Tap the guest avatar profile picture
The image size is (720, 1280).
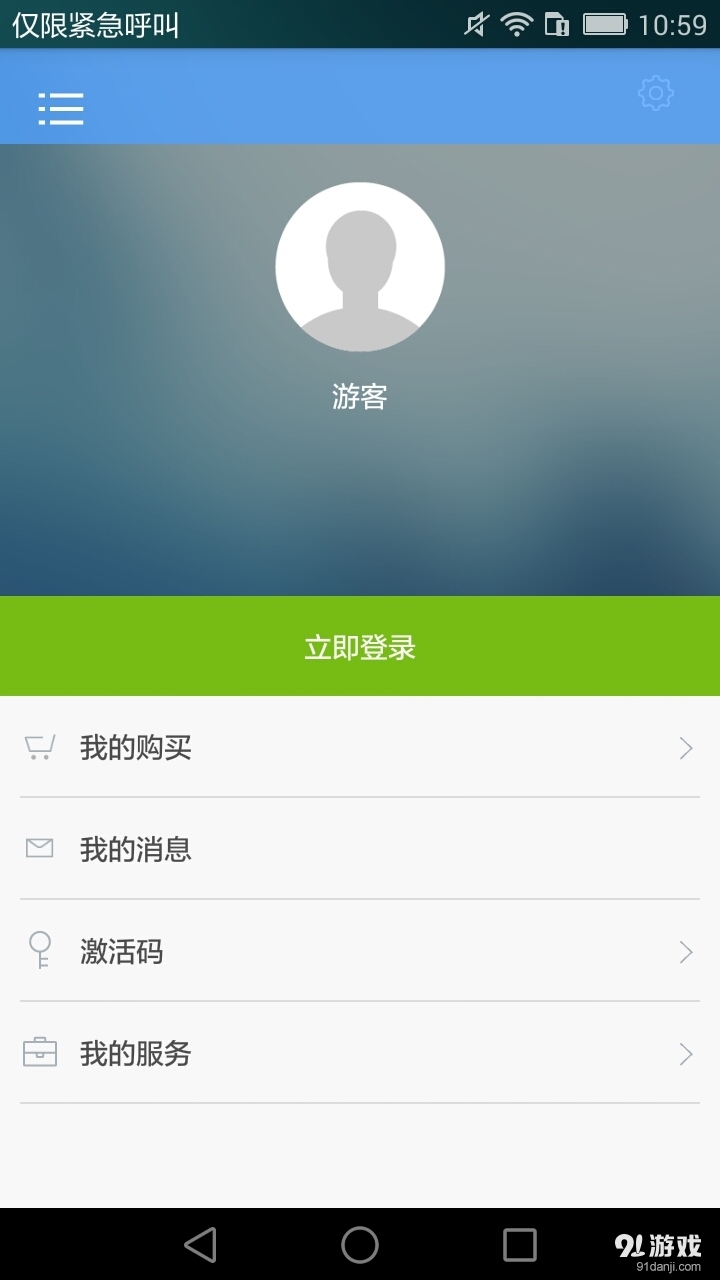[x=360, y=265]
